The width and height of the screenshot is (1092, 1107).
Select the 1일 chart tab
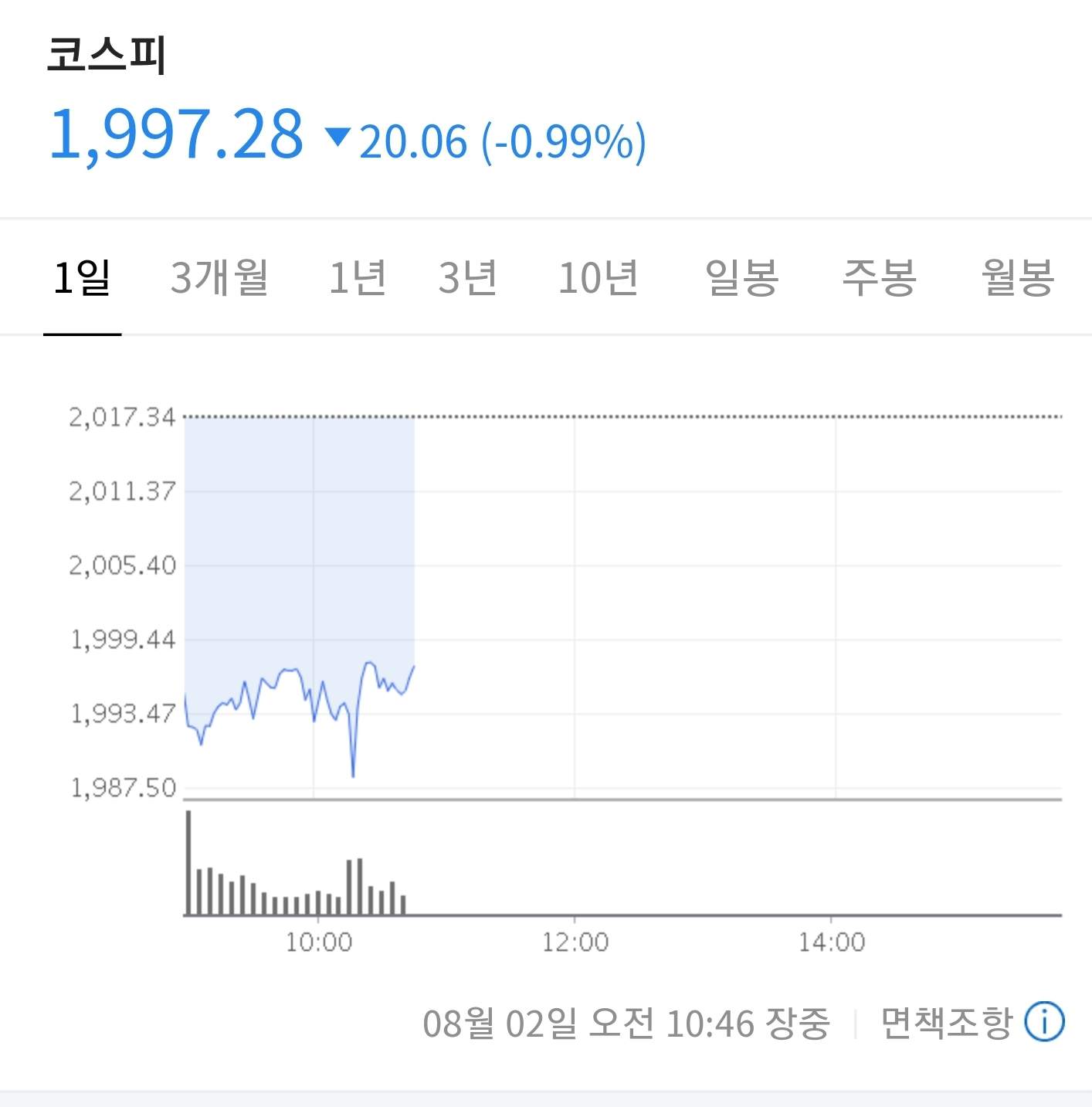(82, 278)
